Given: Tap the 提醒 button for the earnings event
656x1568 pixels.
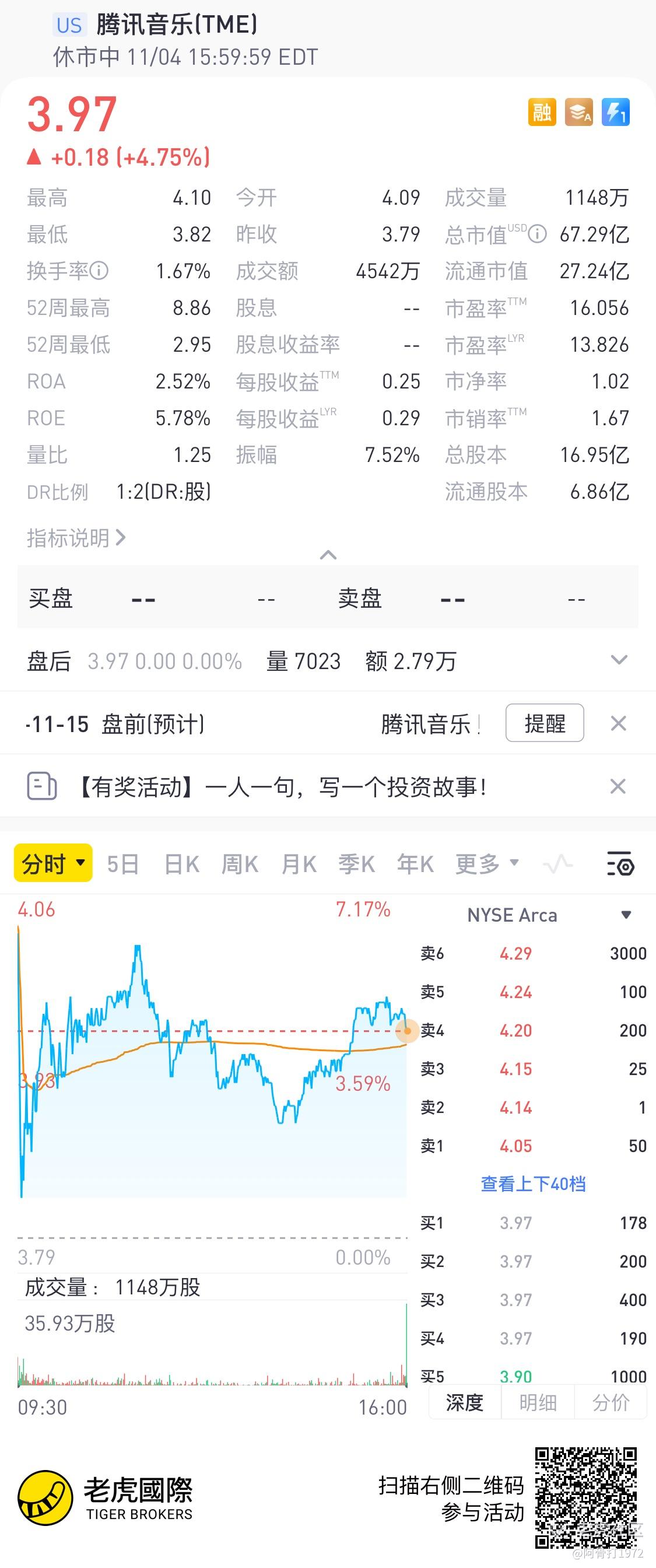Looking at the screenshot, I should coord(545,723).
